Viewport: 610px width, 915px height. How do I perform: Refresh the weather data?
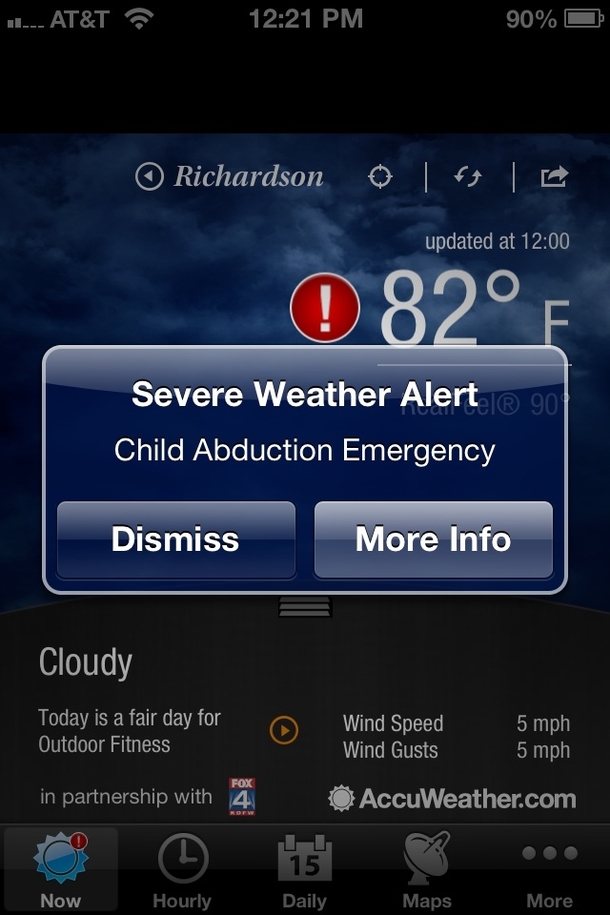468,178
